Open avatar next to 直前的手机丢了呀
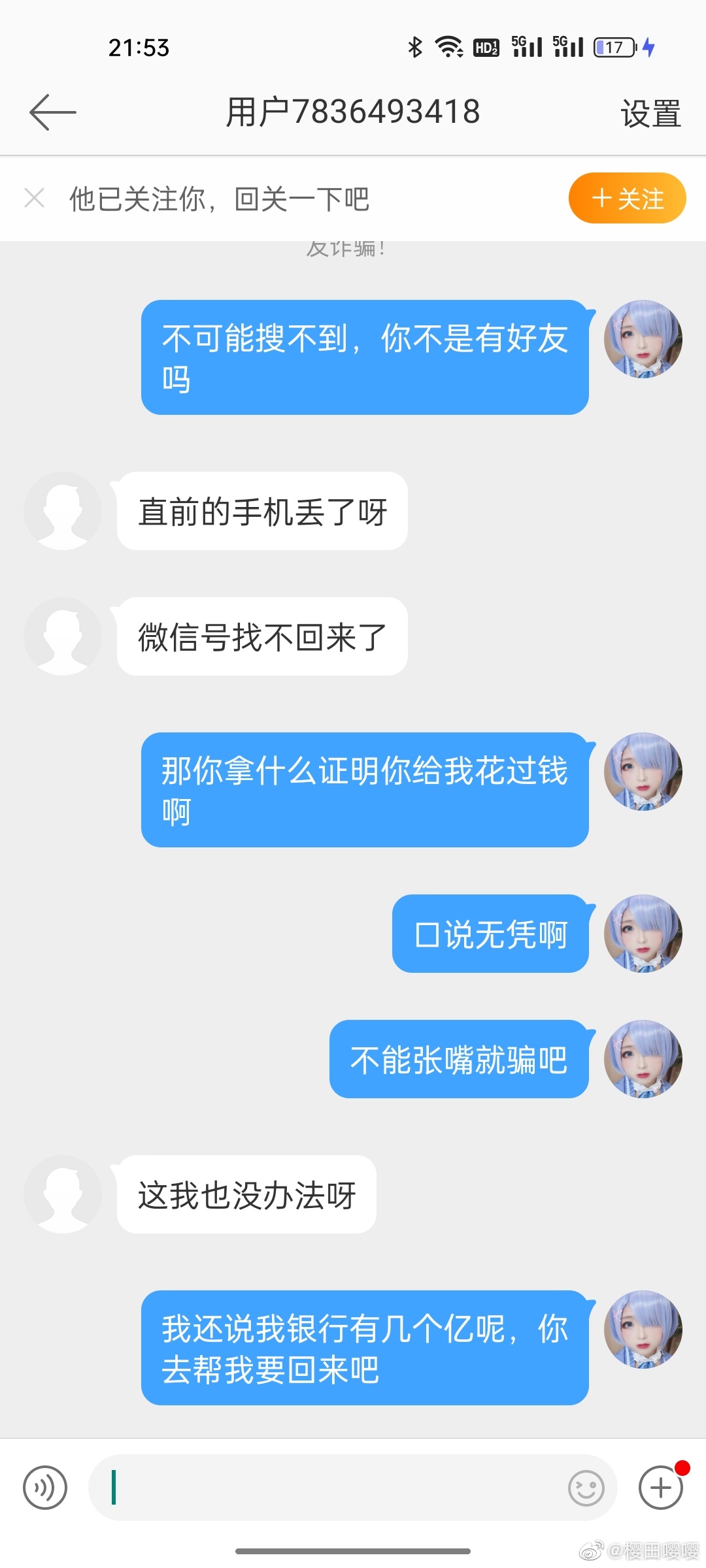Image resolution: width=706 pixels, height=1568 pixels. pos(63,511)
